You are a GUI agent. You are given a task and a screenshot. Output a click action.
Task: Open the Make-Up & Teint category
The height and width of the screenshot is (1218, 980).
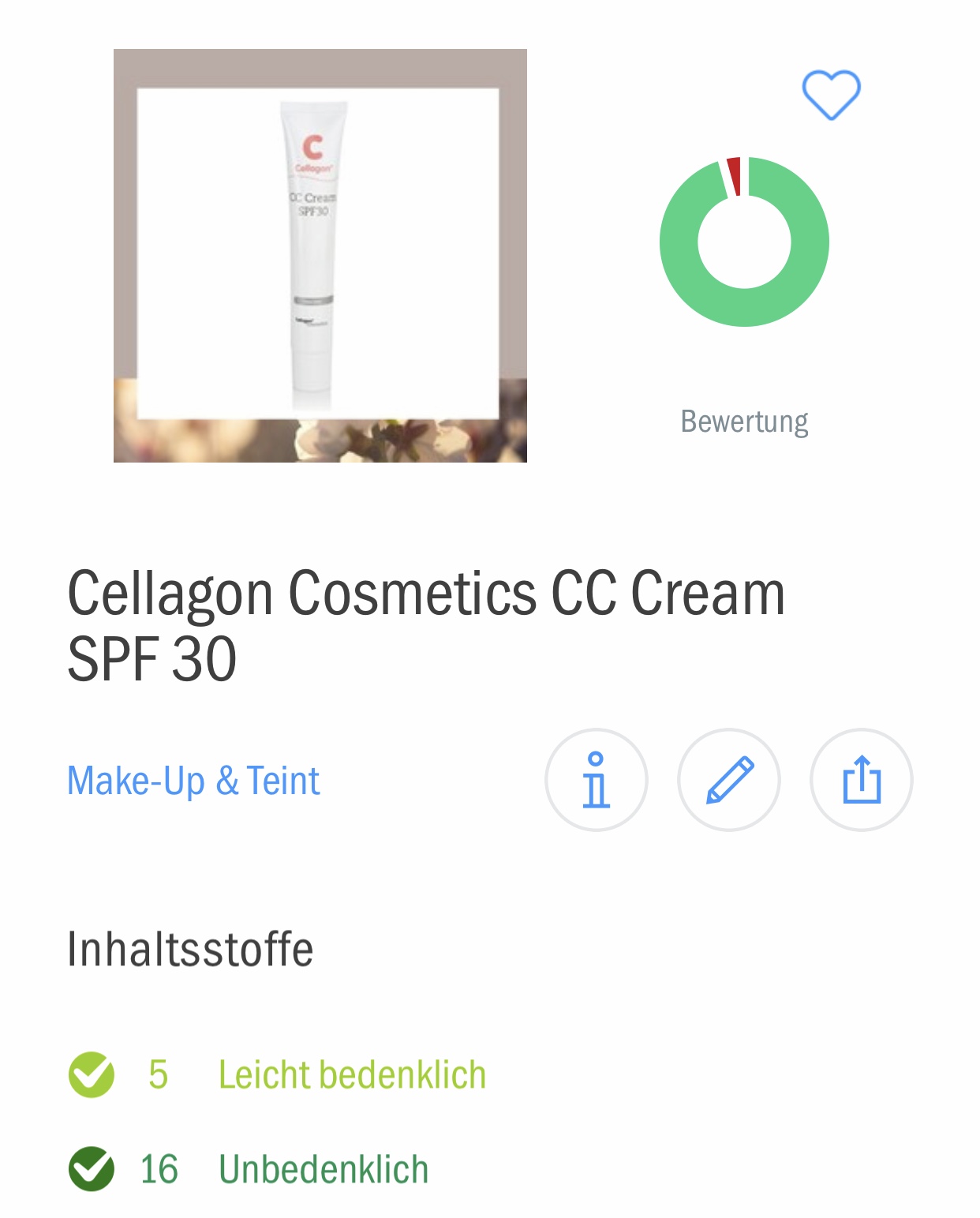coord(193,781)
